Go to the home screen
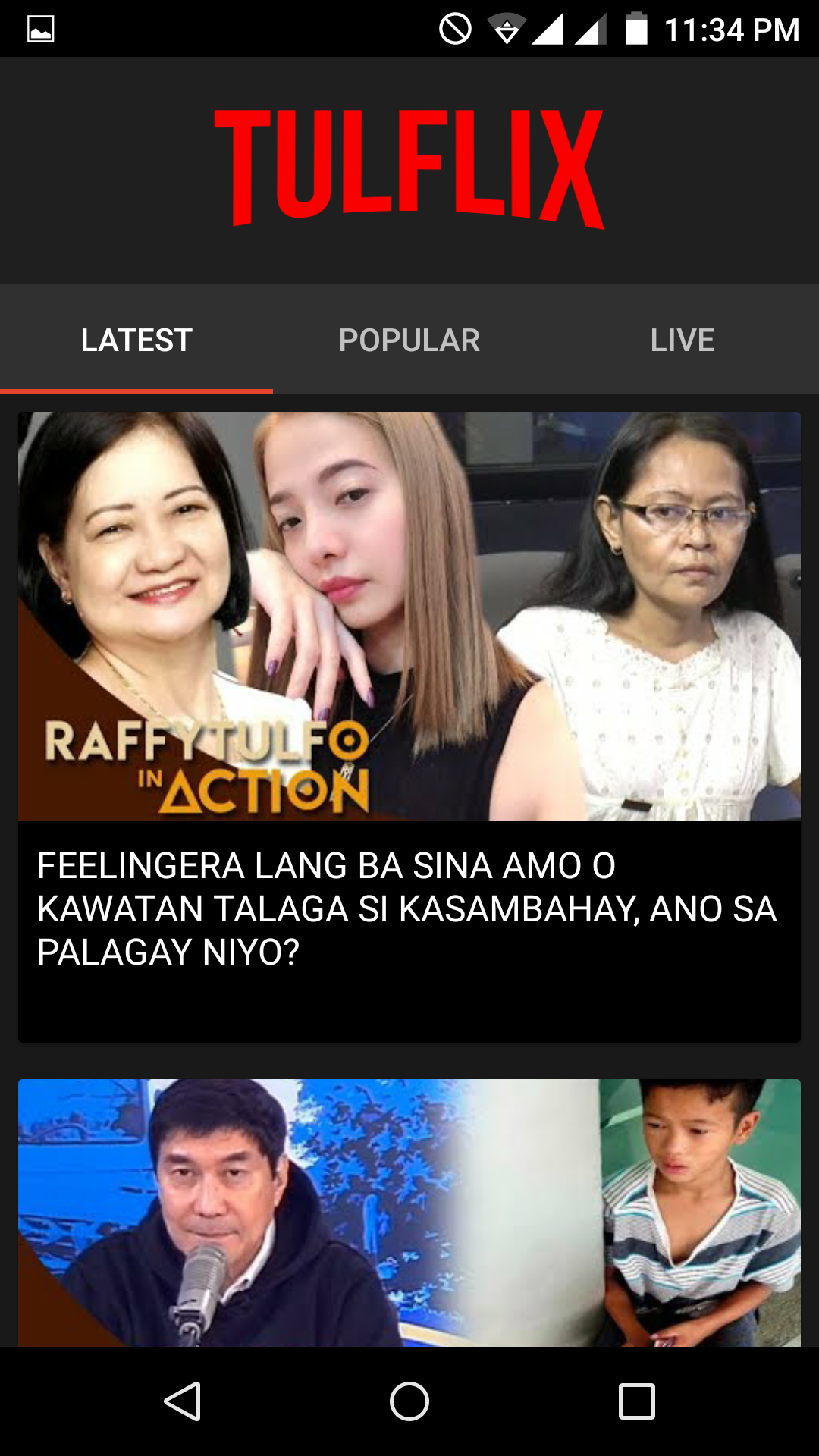Viewport: 819px width, 1456px height. pos(409,1401)
